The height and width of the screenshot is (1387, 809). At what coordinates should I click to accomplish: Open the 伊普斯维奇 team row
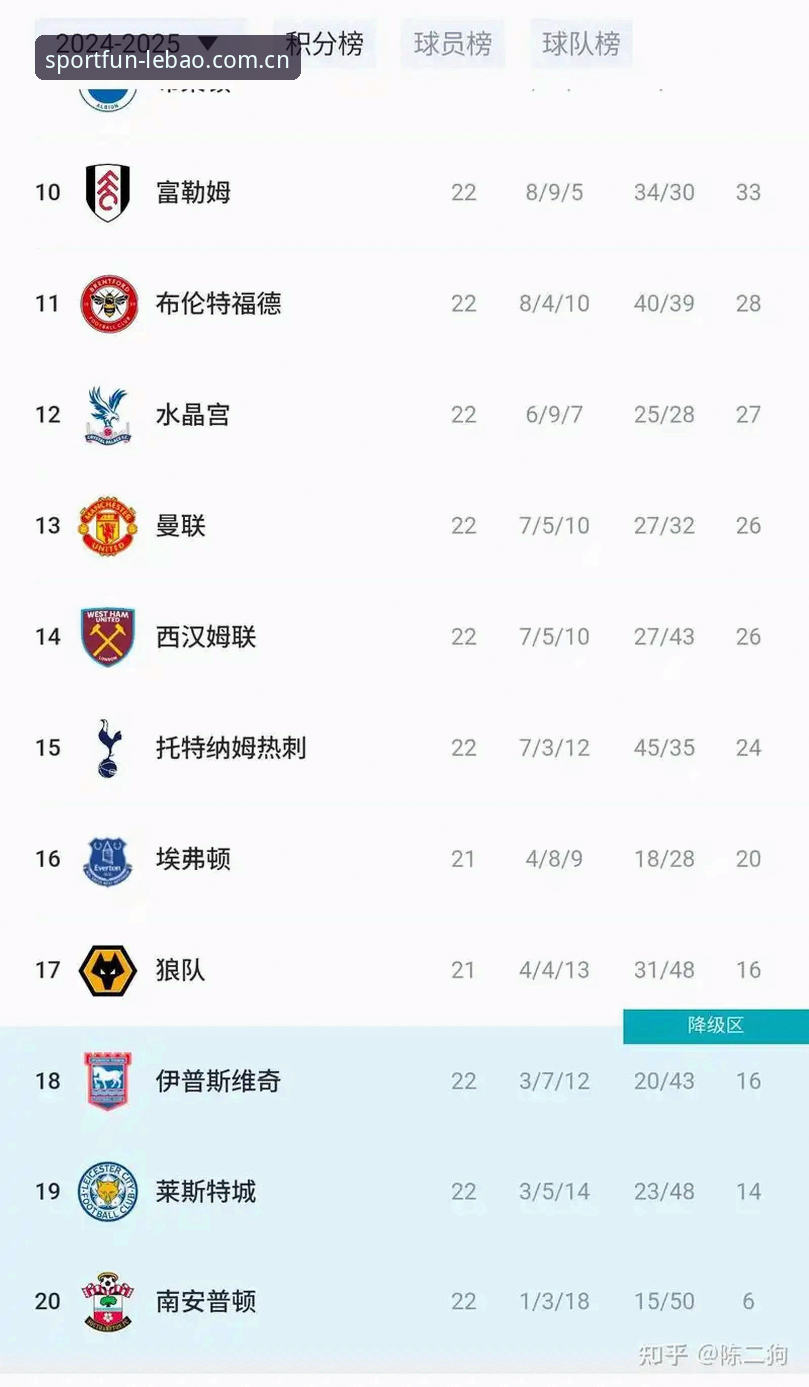coord(404,1080)
